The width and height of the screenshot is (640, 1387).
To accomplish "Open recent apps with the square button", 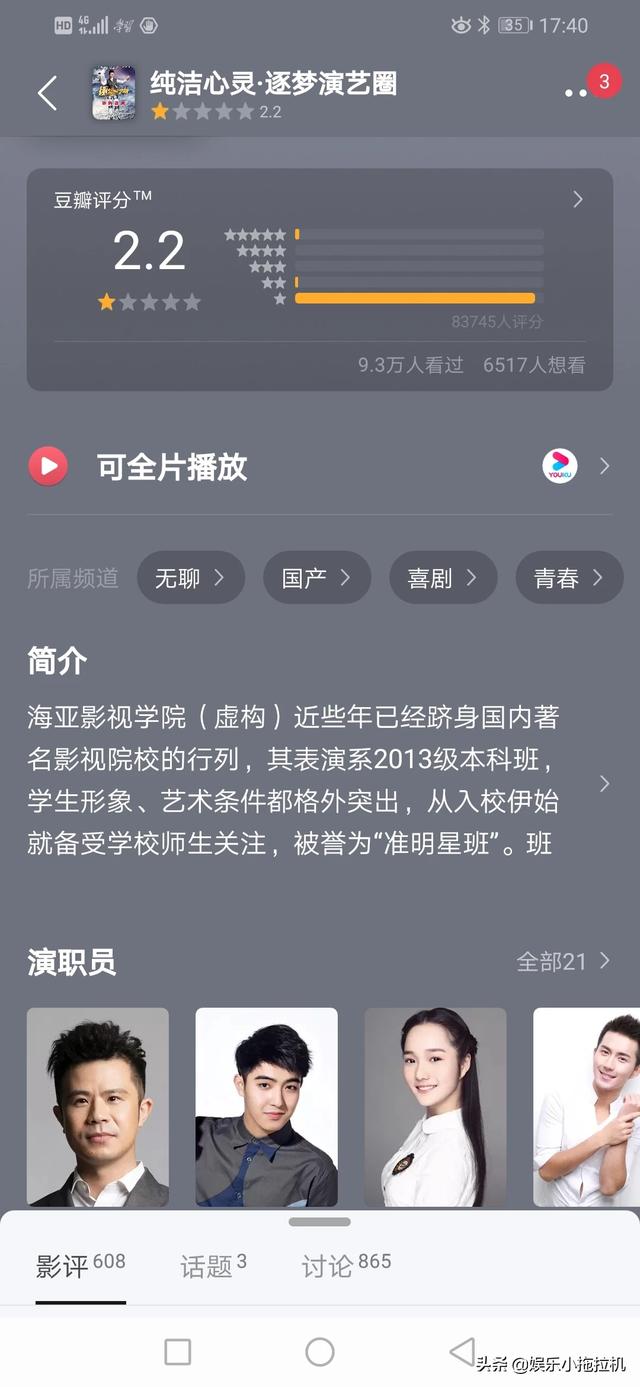I will [178, 1352].
